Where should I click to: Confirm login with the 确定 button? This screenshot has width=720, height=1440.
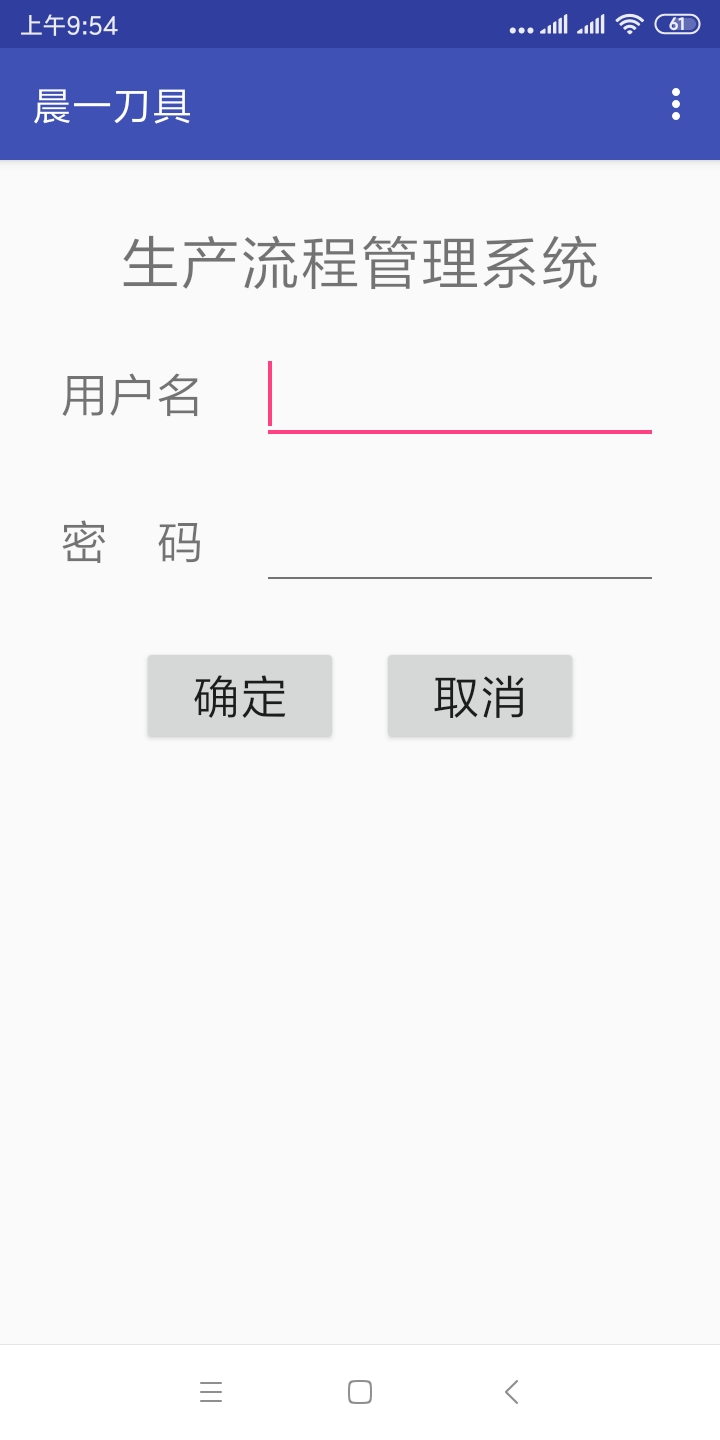[240, 696]
